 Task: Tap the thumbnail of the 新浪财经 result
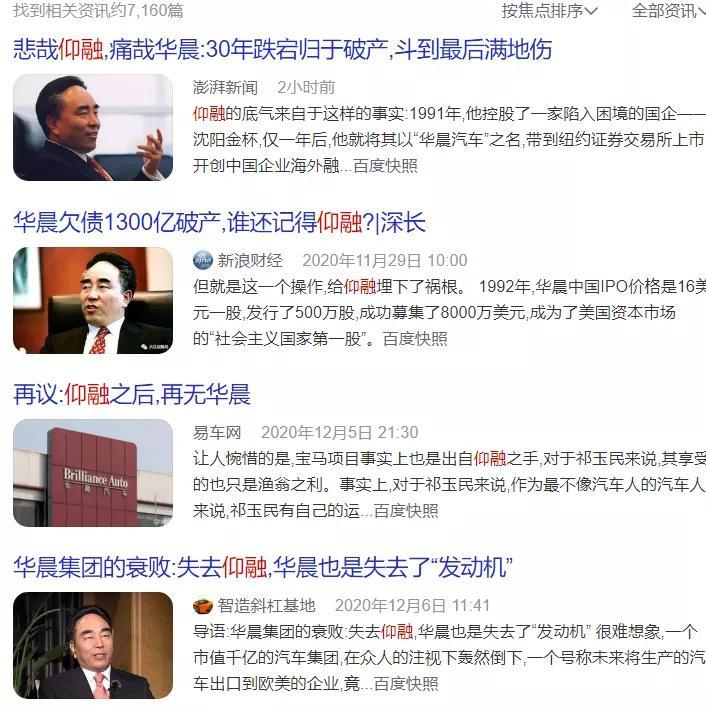point(92,300)
